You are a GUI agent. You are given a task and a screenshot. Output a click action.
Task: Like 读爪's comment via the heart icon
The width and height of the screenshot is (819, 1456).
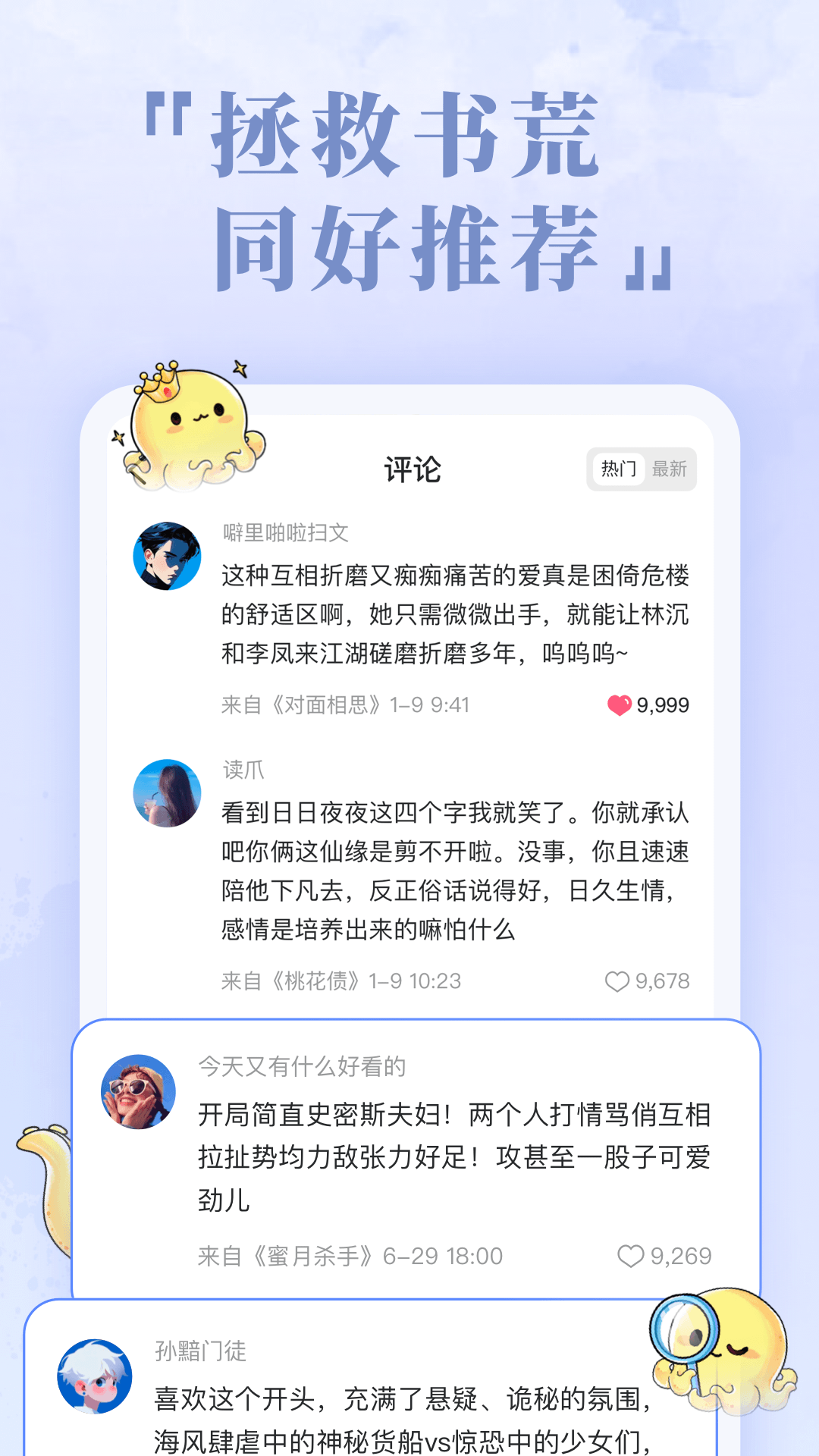point(618,980)
